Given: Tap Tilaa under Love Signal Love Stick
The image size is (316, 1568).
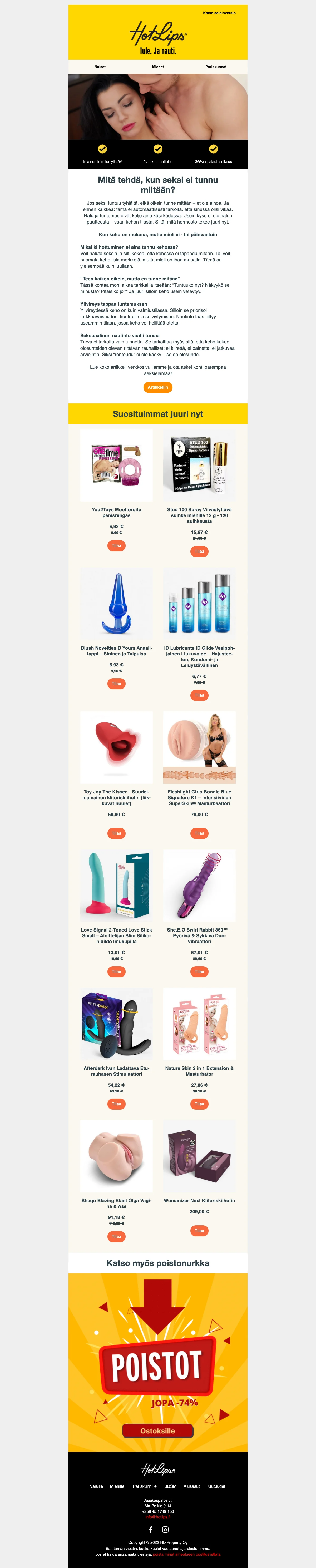Looking at the screenshot, I should click(x=116, y=972).
